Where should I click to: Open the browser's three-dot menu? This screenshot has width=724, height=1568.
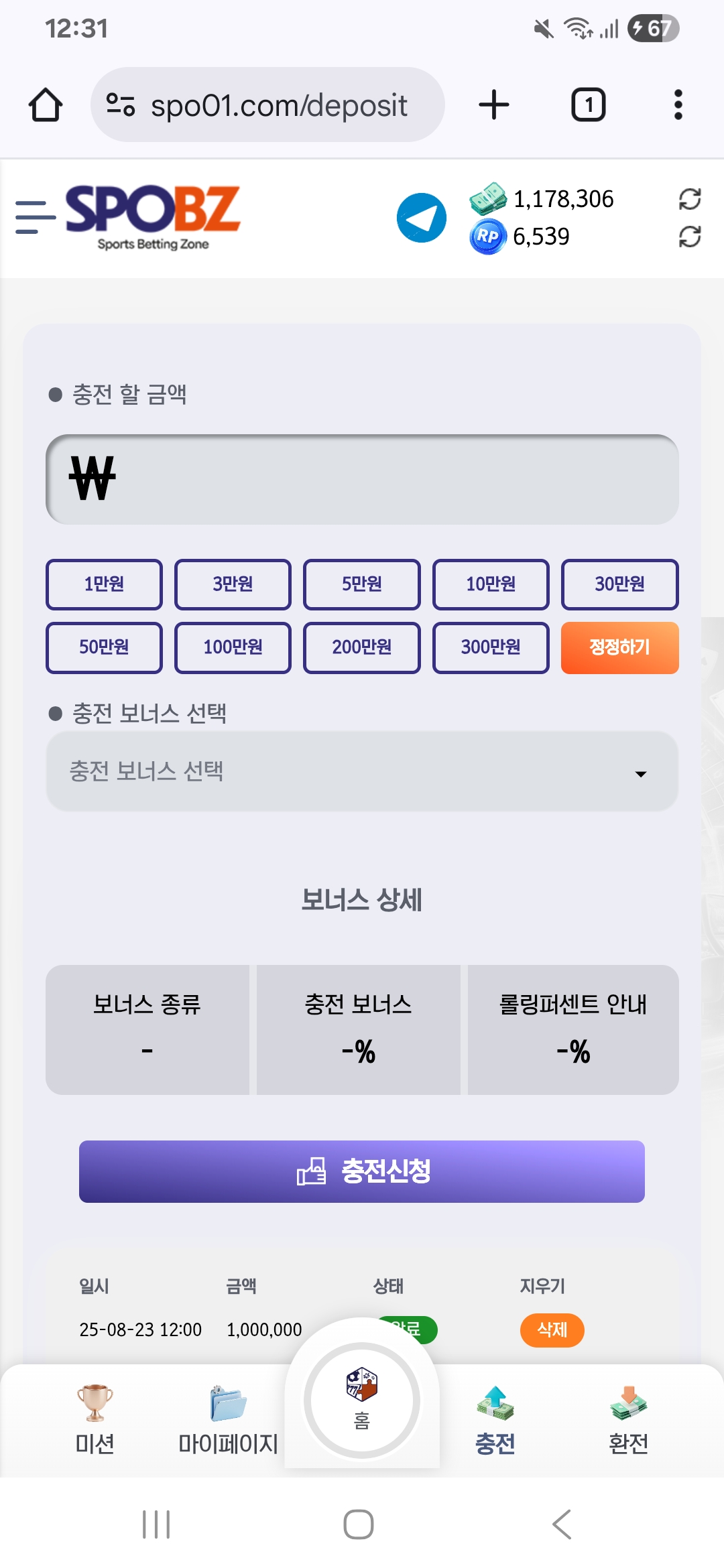tap(678, 105)
